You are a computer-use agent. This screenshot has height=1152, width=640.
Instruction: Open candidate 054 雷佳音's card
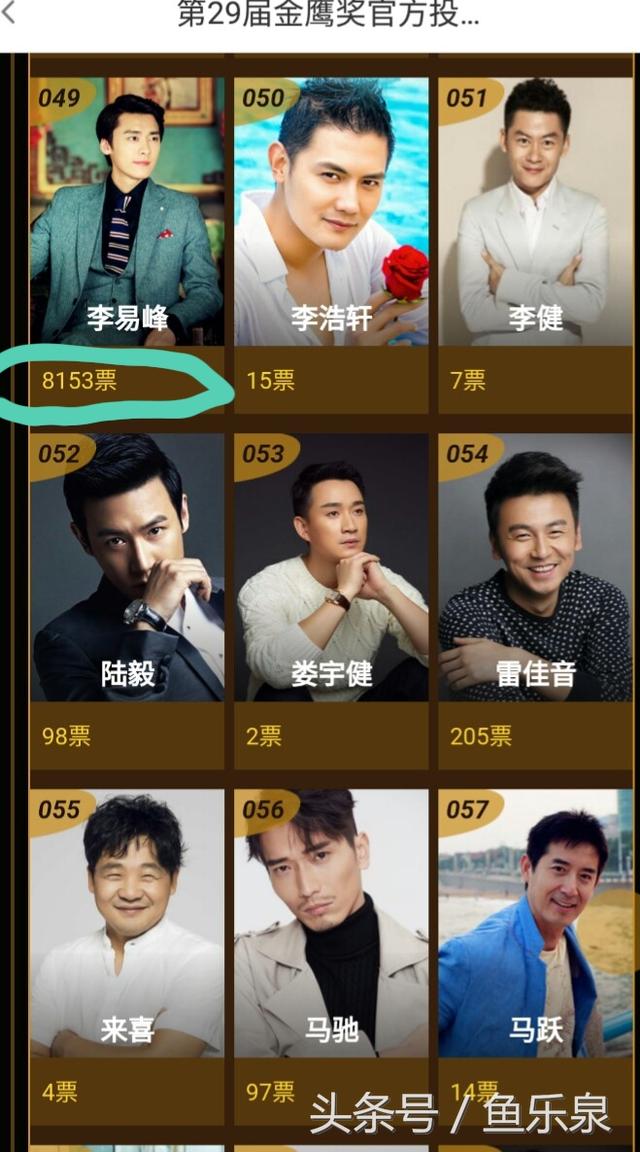coord(535,567)
